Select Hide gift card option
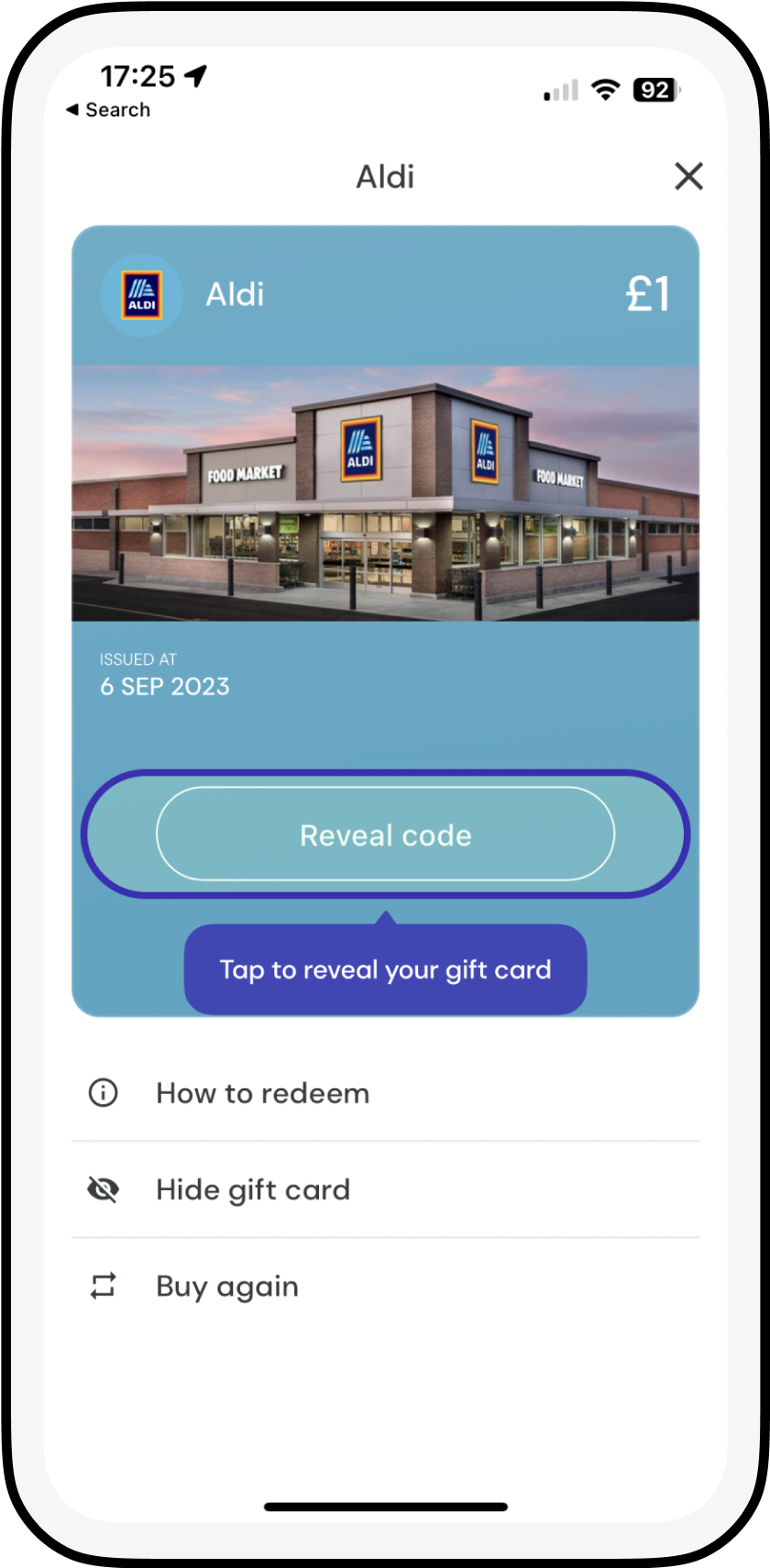The height and width of the screenshot is (1568, 770). click(253, 1189)
